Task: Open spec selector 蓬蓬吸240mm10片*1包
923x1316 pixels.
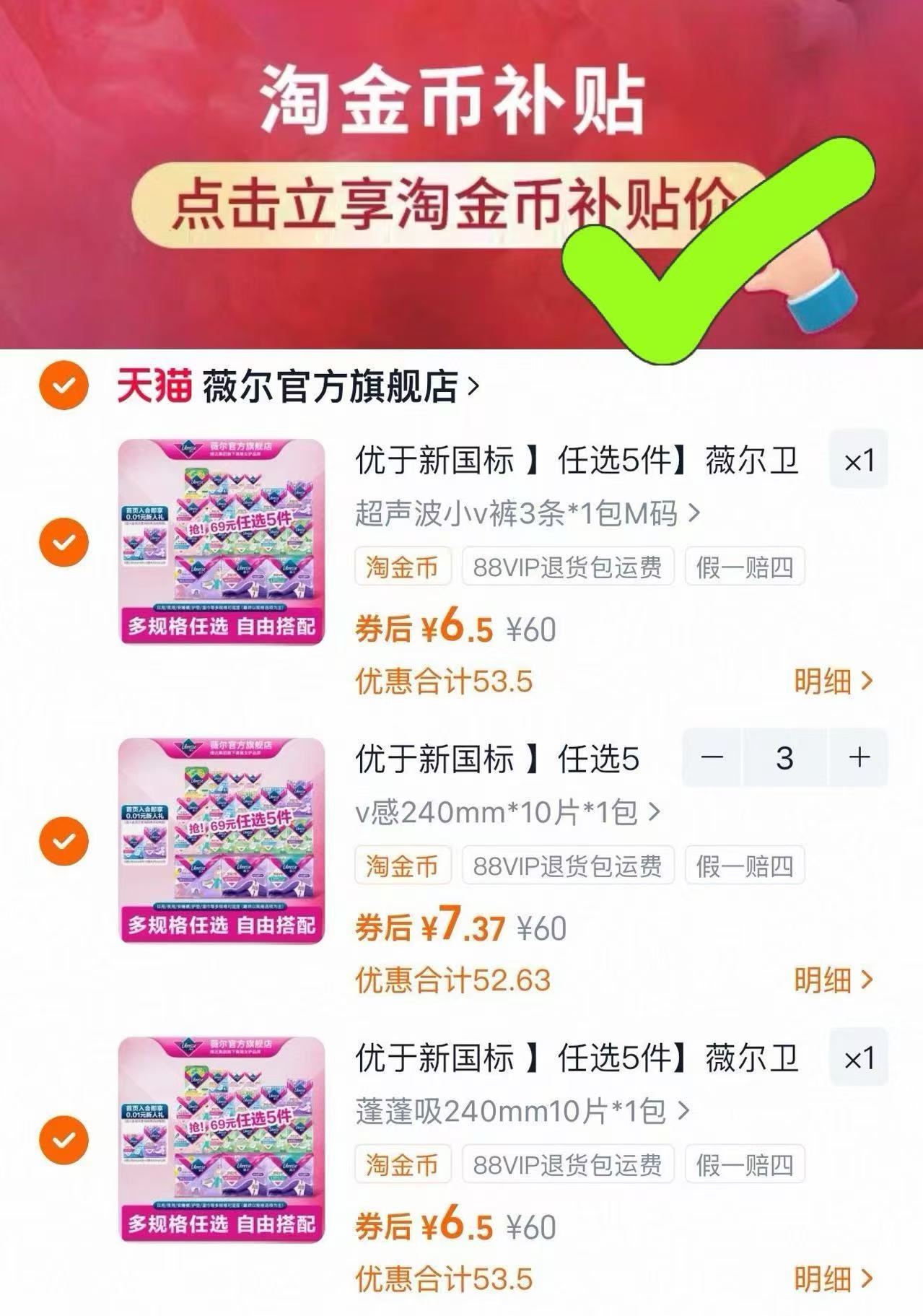Action: [x=516, y=1110]
